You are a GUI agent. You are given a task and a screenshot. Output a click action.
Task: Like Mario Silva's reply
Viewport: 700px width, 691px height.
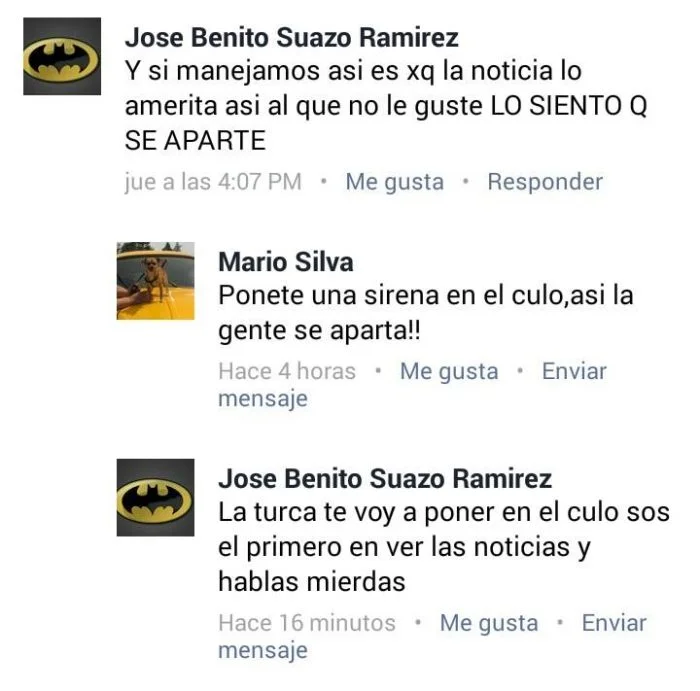pos(448,371)
